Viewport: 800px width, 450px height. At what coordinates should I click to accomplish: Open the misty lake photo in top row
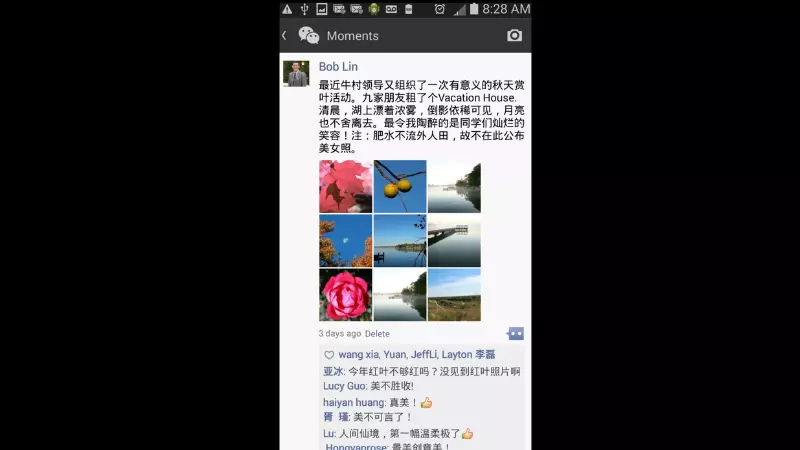(x=454, y=187)
